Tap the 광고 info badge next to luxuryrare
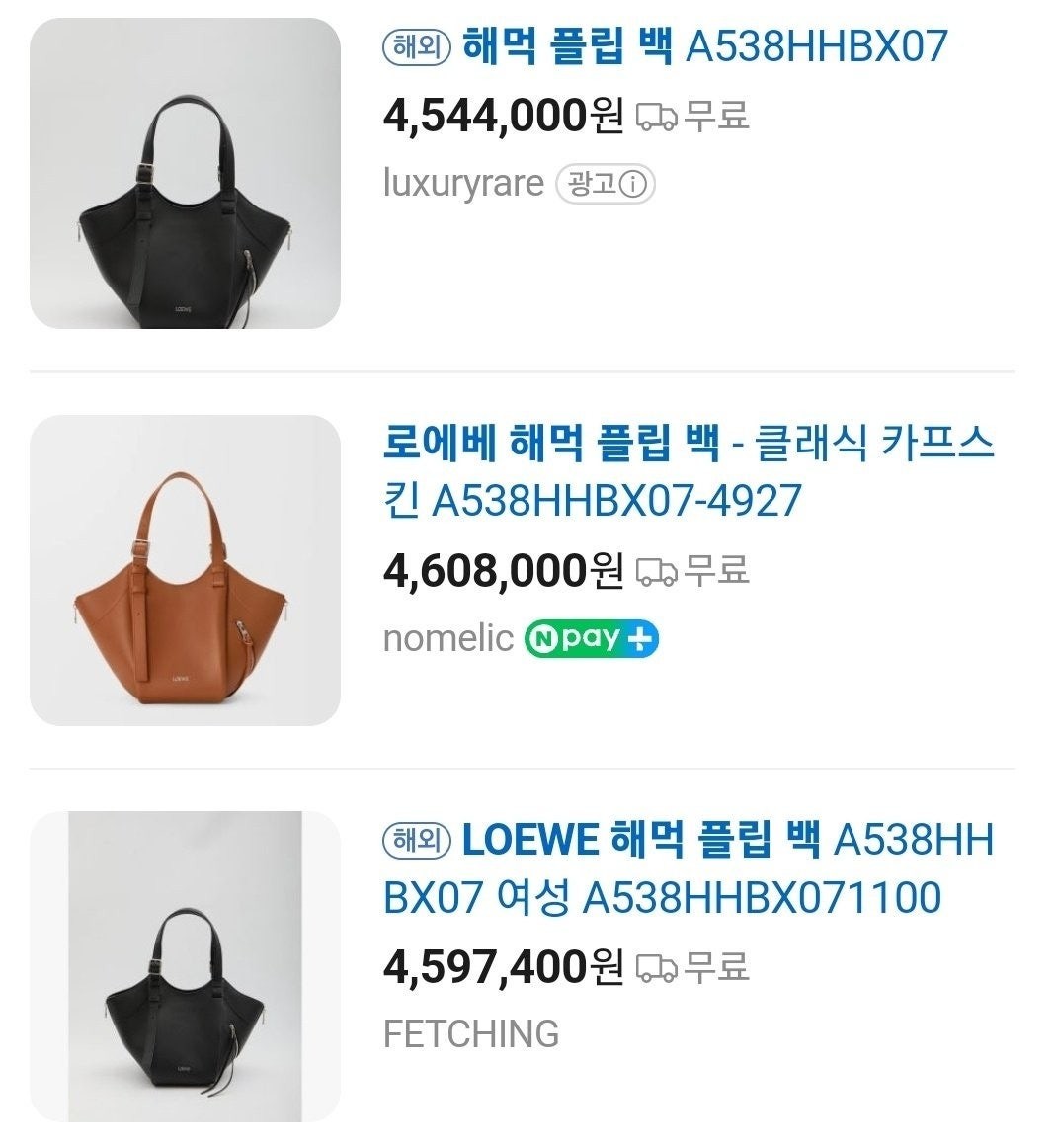The height and width of the screenshot is (1148, 1055). (x=606, y=184)
